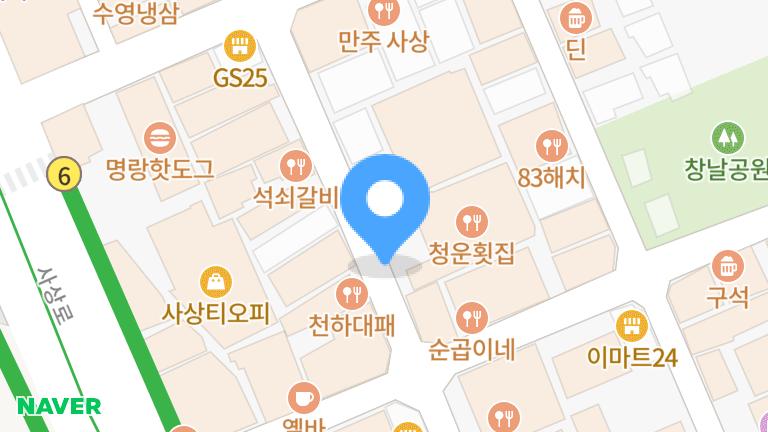Image resolution: width=768 pixels, height=432 pixels.
Task: Select the 청운횟집 restaurant marker
Action: tap(472, 222)
